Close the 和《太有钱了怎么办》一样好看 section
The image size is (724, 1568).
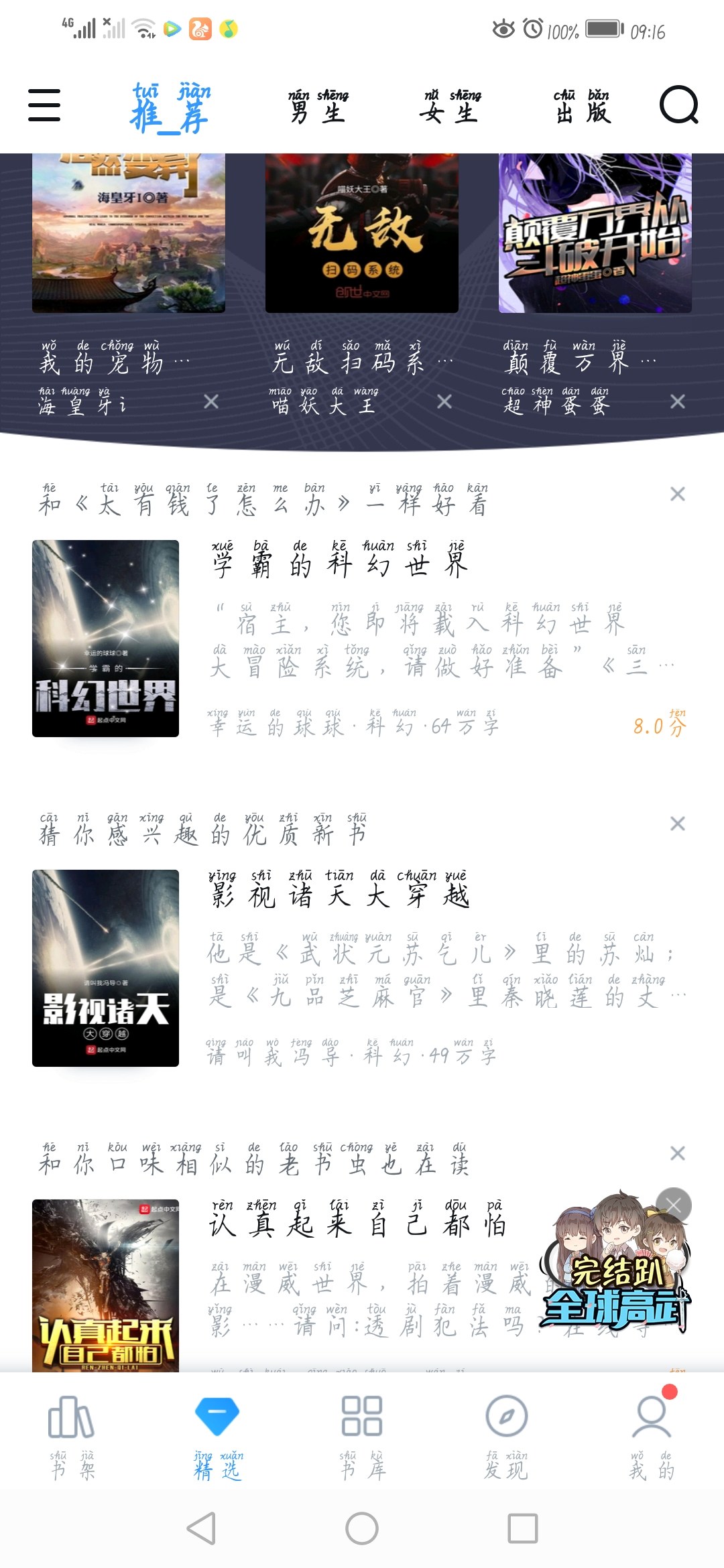tap(678, 494)
